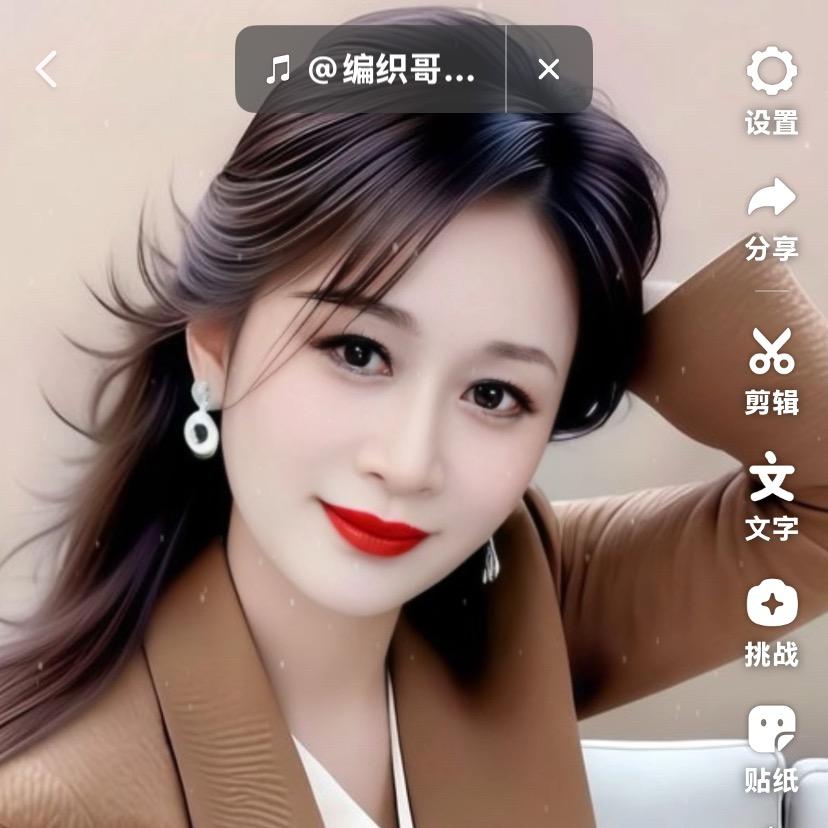
Task: Open the 挑战 challenge option
Action: coord(771,624)
